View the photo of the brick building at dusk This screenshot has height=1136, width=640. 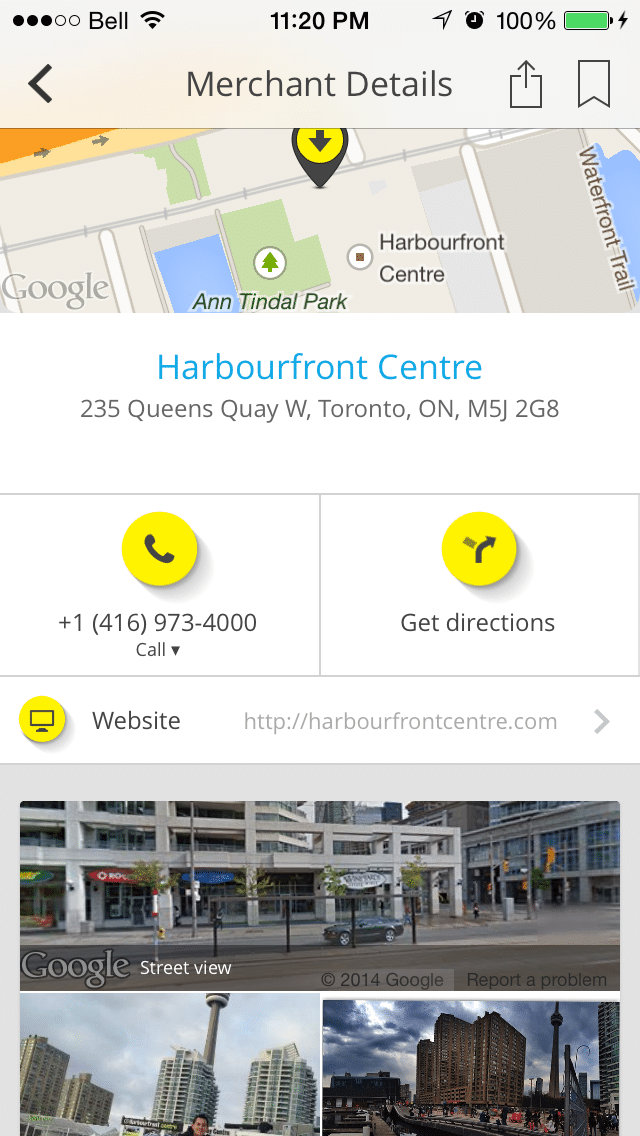[x=471, y=1068]
